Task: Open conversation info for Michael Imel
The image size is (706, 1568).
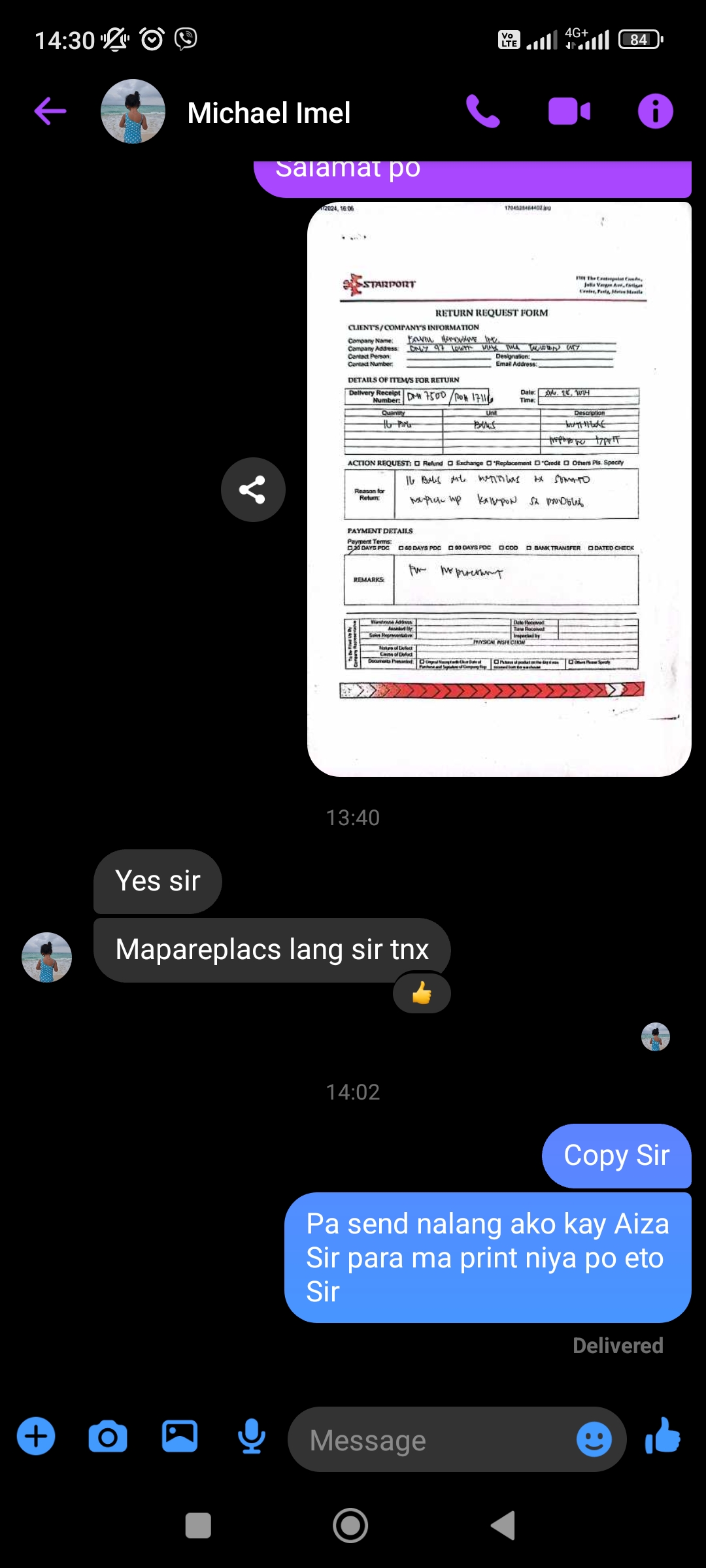Action: pos(655,111)
